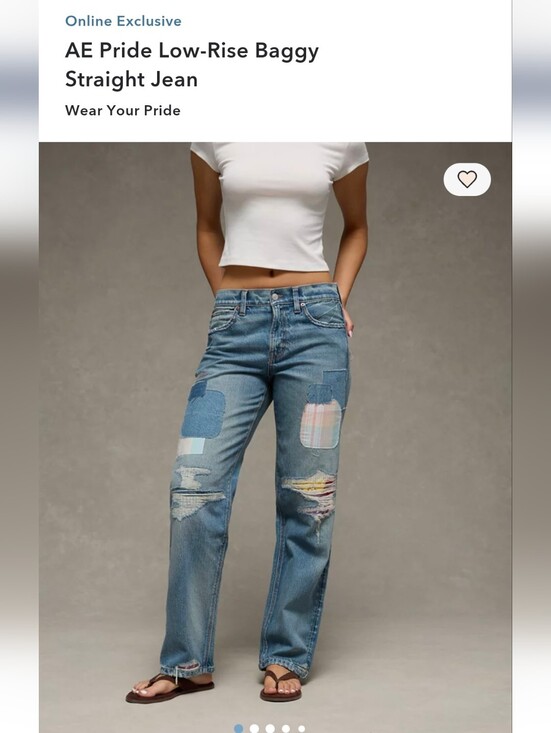Screen dimensions: 551x733
Task: Add the jeans to favorites with the heart
Action: coord(467,180)
